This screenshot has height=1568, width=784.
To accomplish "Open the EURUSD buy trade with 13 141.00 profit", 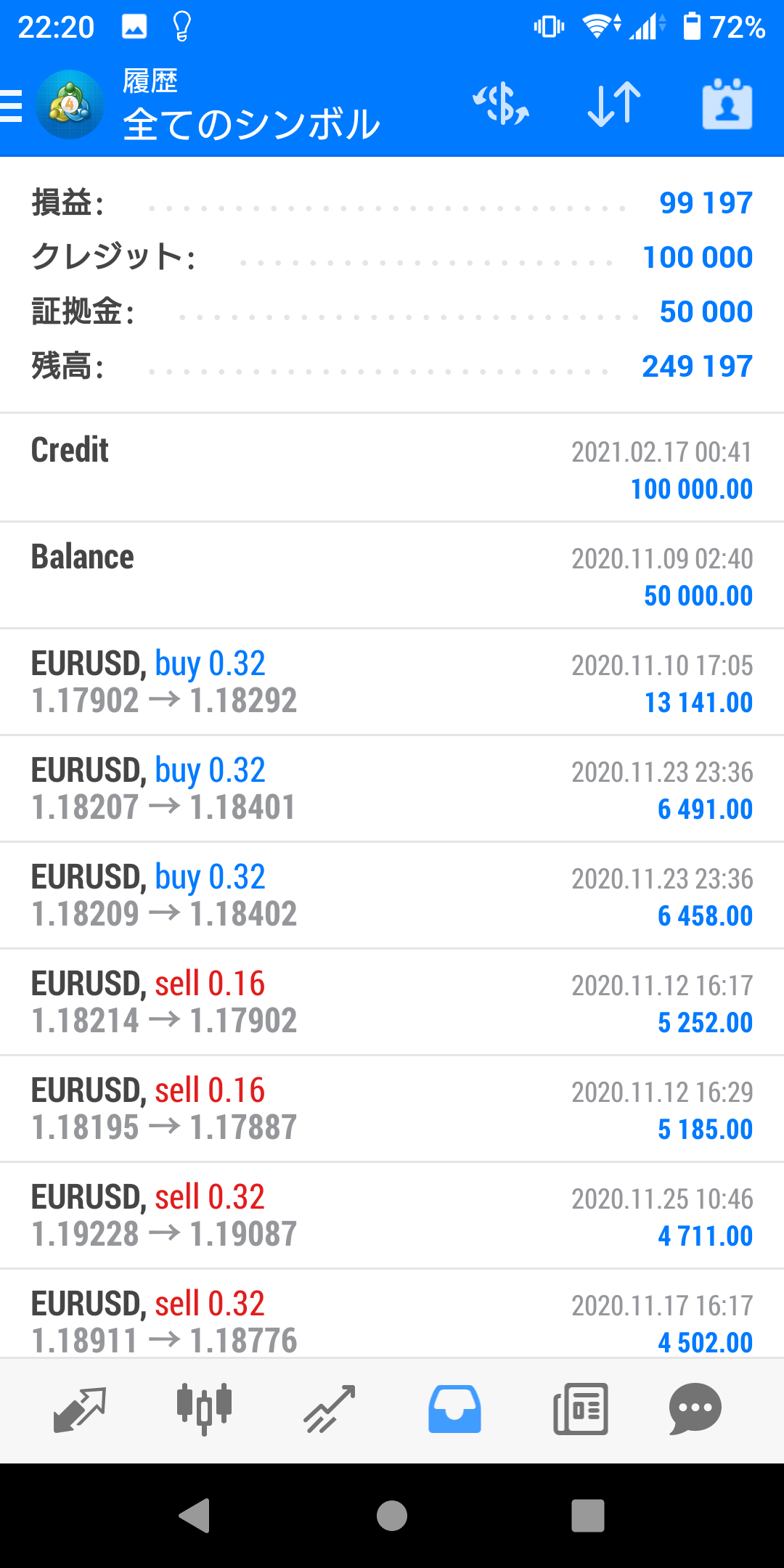I will point(392,682).
